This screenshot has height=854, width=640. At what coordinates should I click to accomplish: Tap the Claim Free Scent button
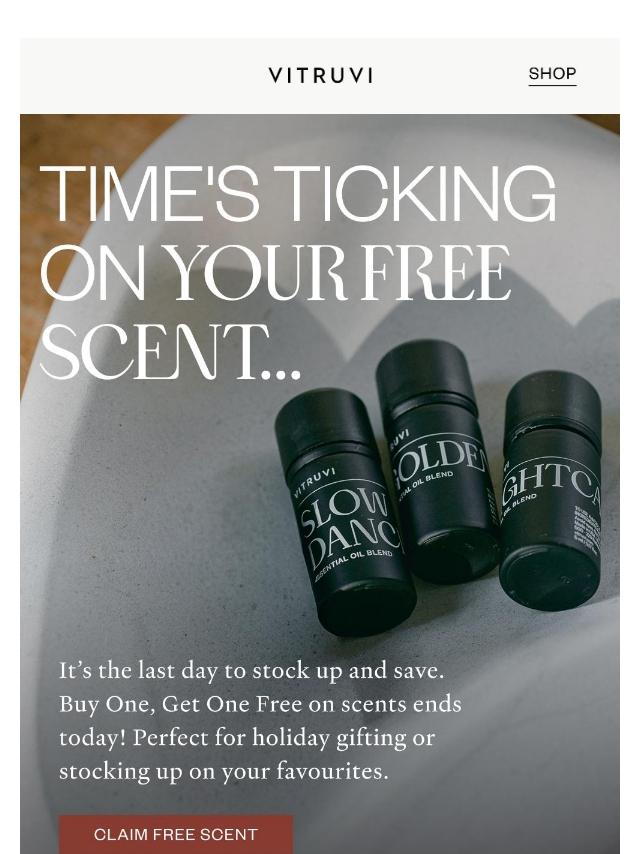(176, 834)
